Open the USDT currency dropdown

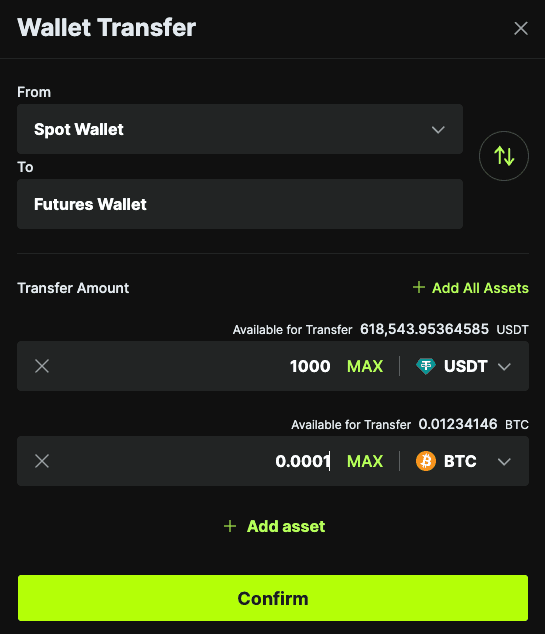click(x=463, y=366)
